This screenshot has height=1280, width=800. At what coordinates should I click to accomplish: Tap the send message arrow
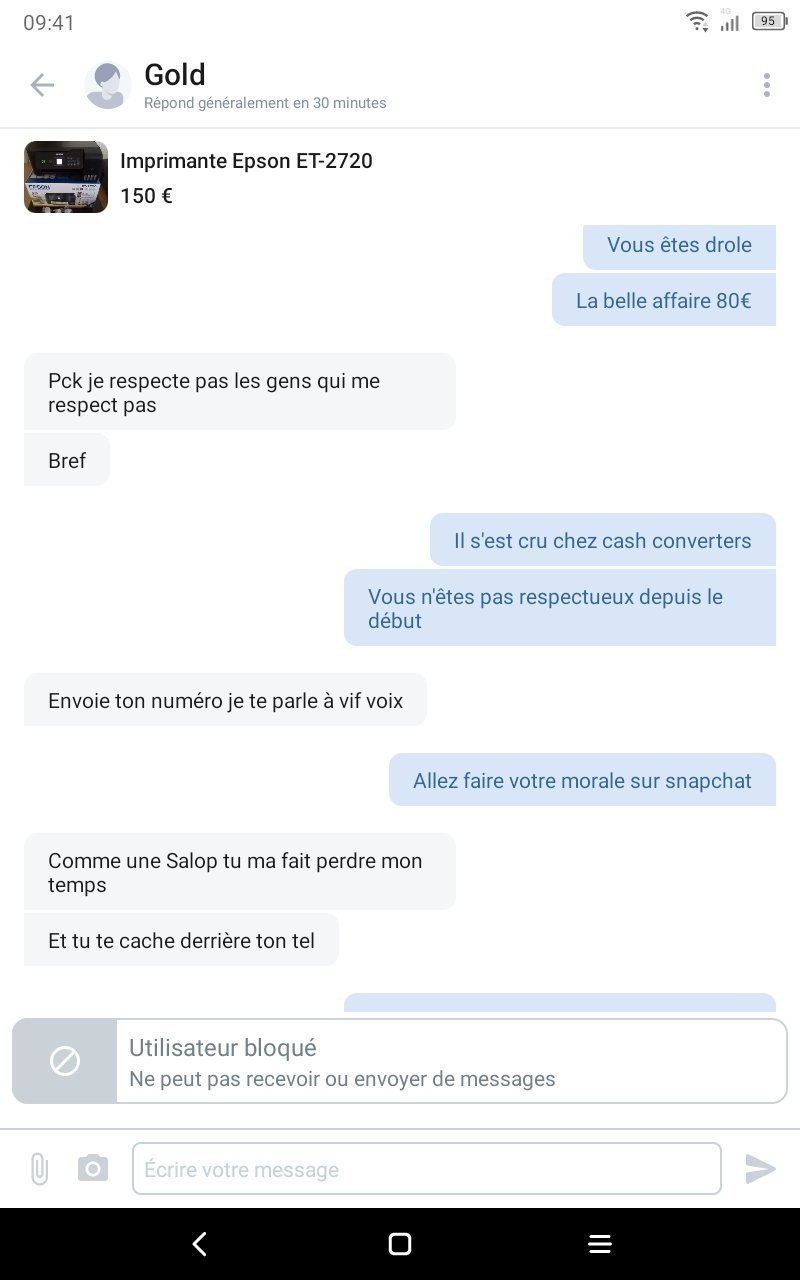click(x=760, y=1168)
